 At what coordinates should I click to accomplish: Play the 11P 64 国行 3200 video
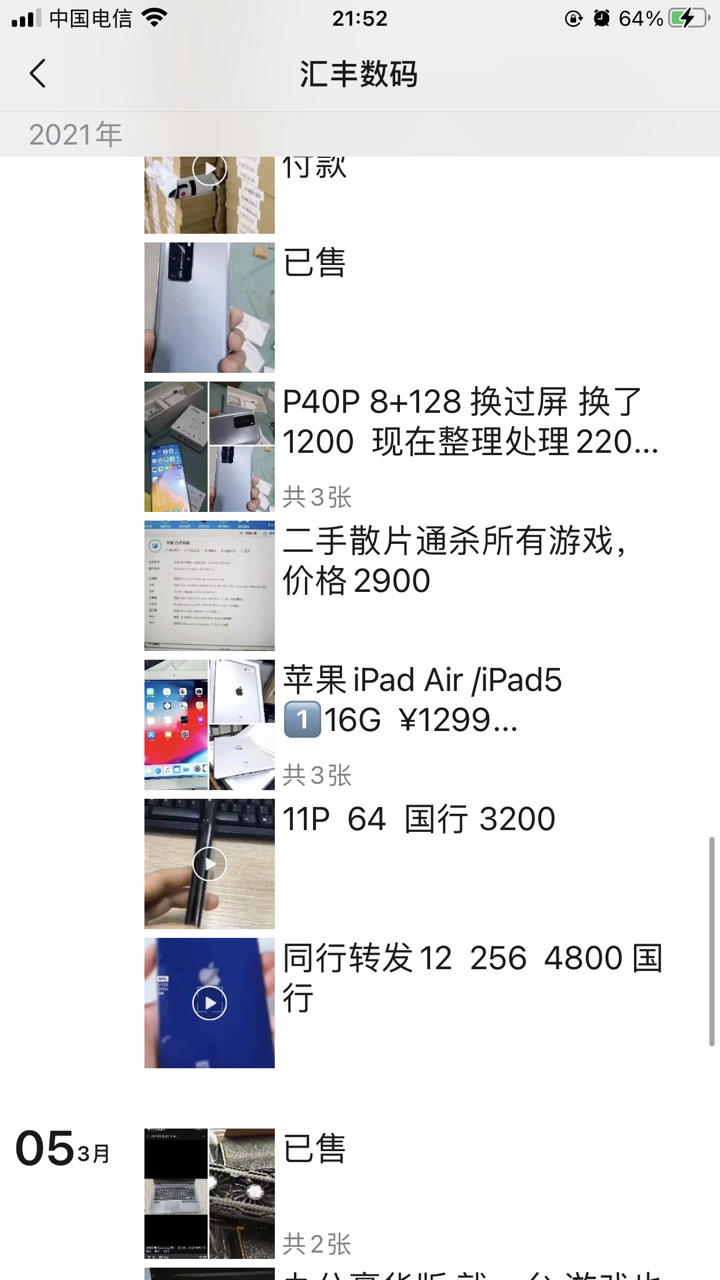[209, 864]
